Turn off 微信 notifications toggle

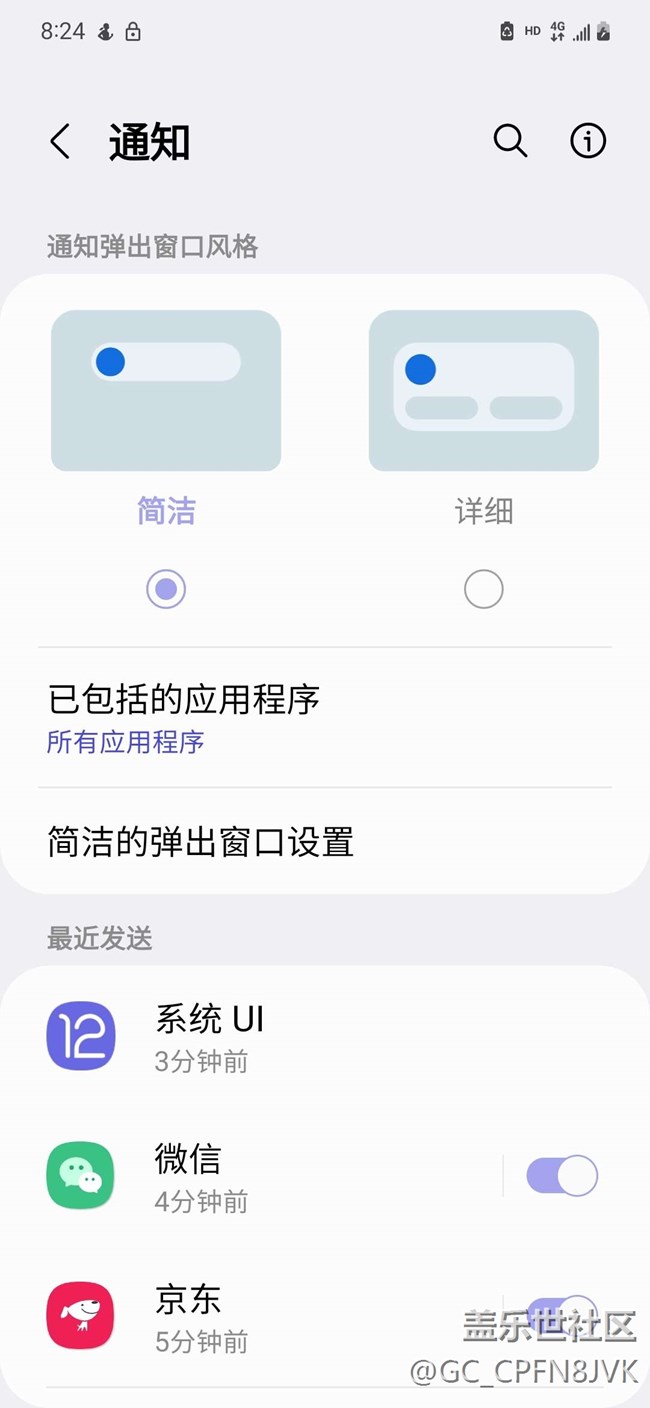(x=562, y=1176)
